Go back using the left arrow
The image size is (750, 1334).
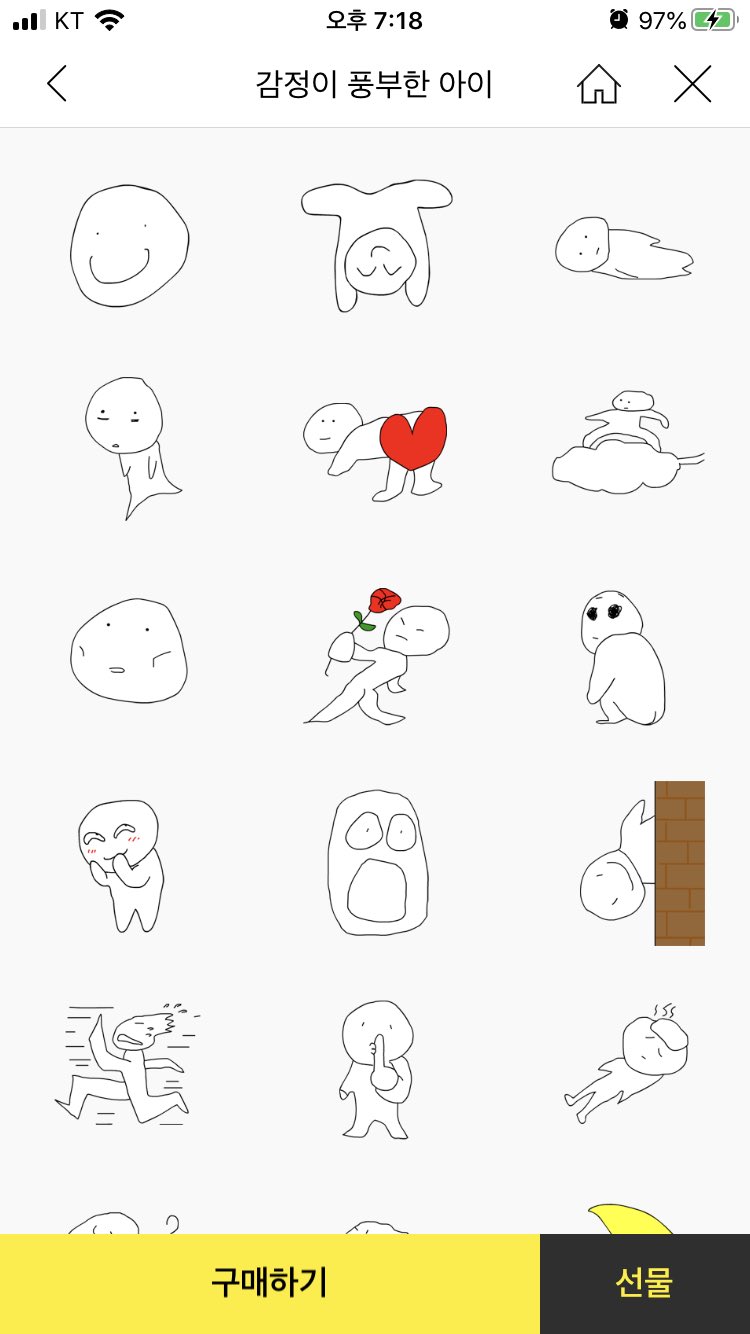tap(57, 84)
